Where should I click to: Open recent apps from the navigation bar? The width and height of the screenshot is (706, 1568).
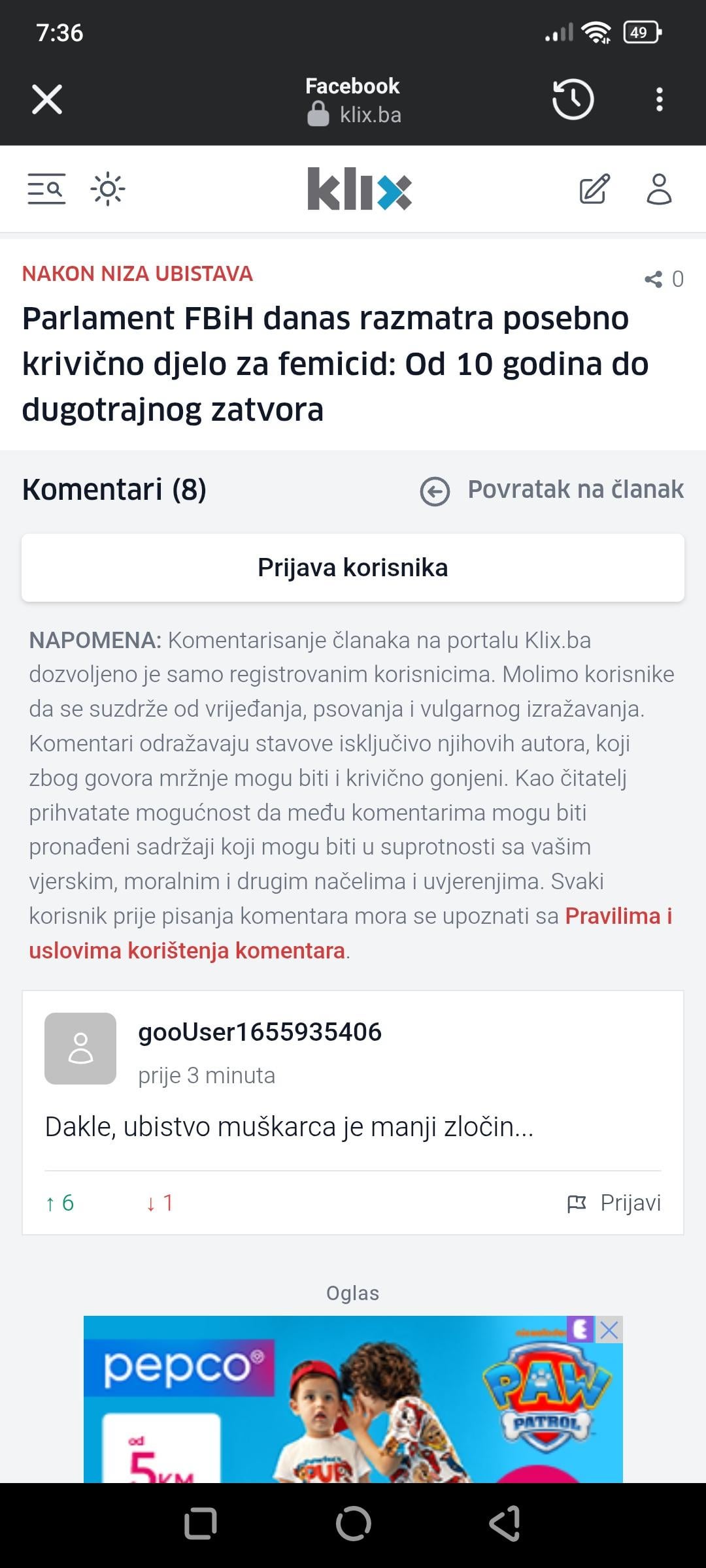[x=201, y=1525]
